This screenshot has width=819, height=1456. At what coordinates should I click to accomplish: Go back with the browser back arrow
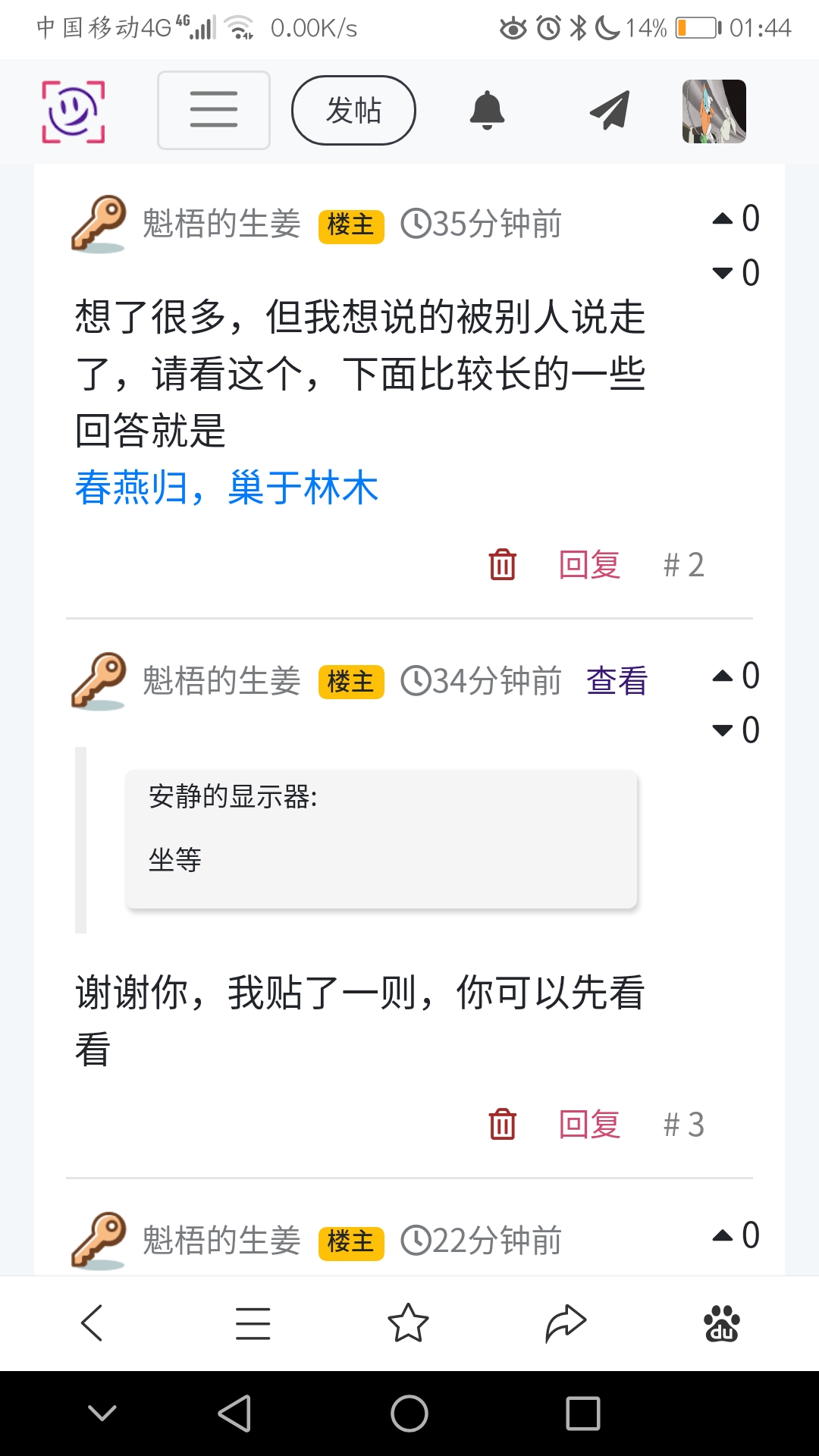(x=93, y=1323)
